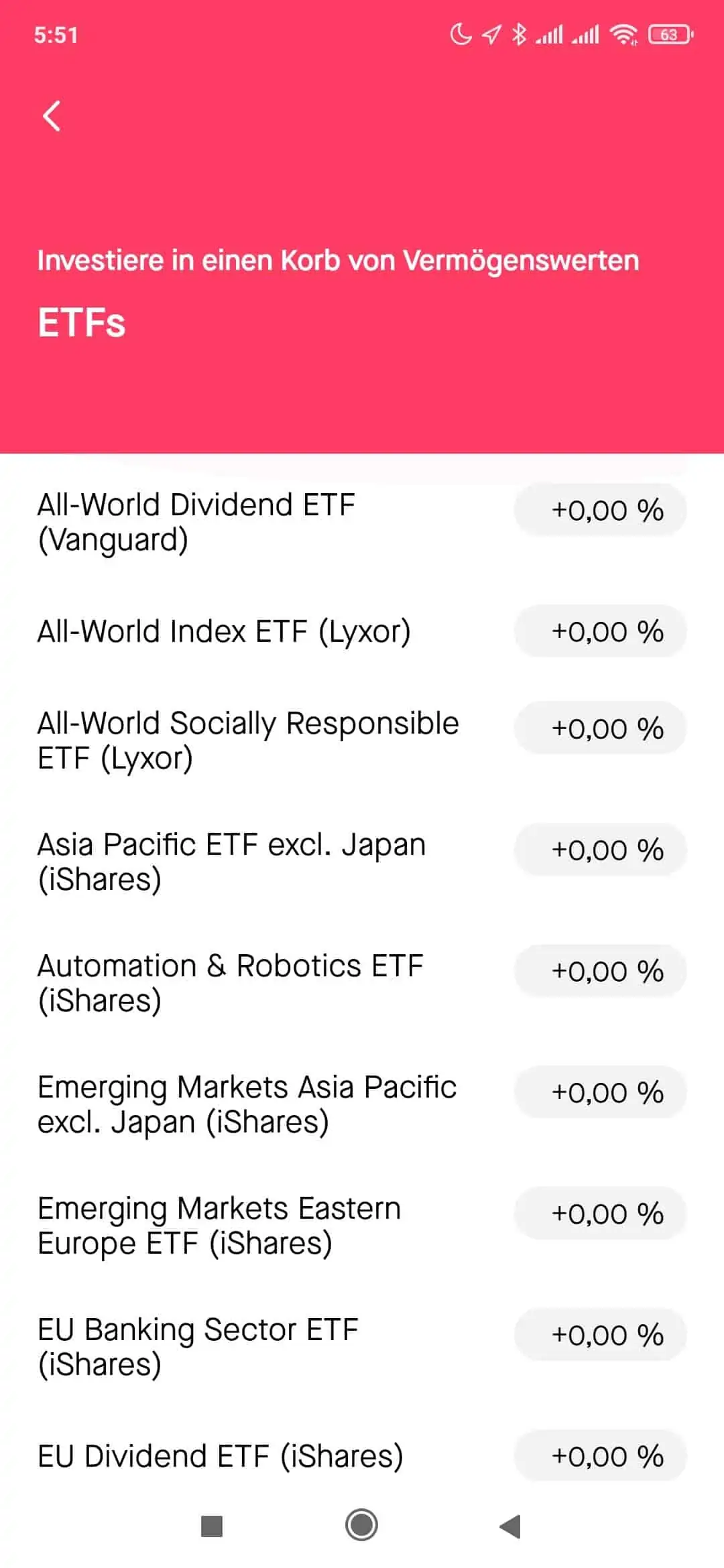Open All-World Index ETF (Lyxor)
This screenshot has height=1568, width=724.
click(x=362, y=631)
